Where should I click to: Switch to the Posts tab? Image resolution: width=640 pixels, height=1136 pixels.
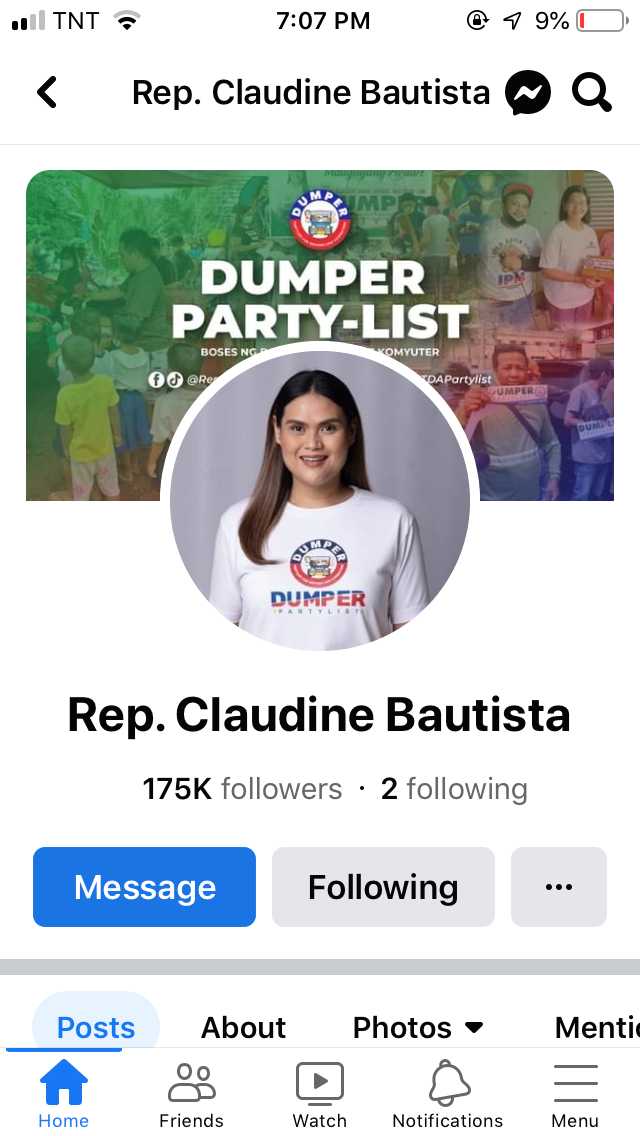pos(96,1027)
